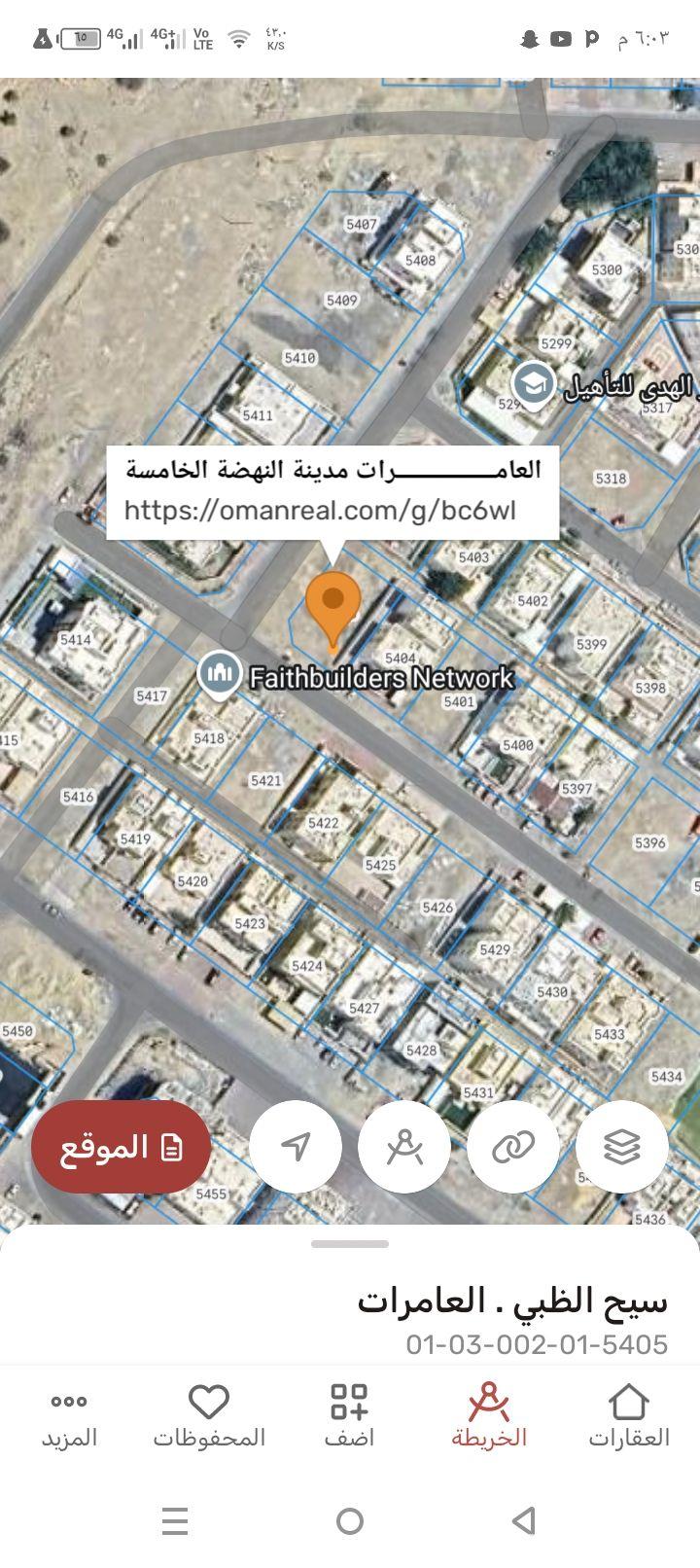This screenshot has height=1568, width=700.
Task: Open the map layers style icon
Action: [x=621, y=1146]
